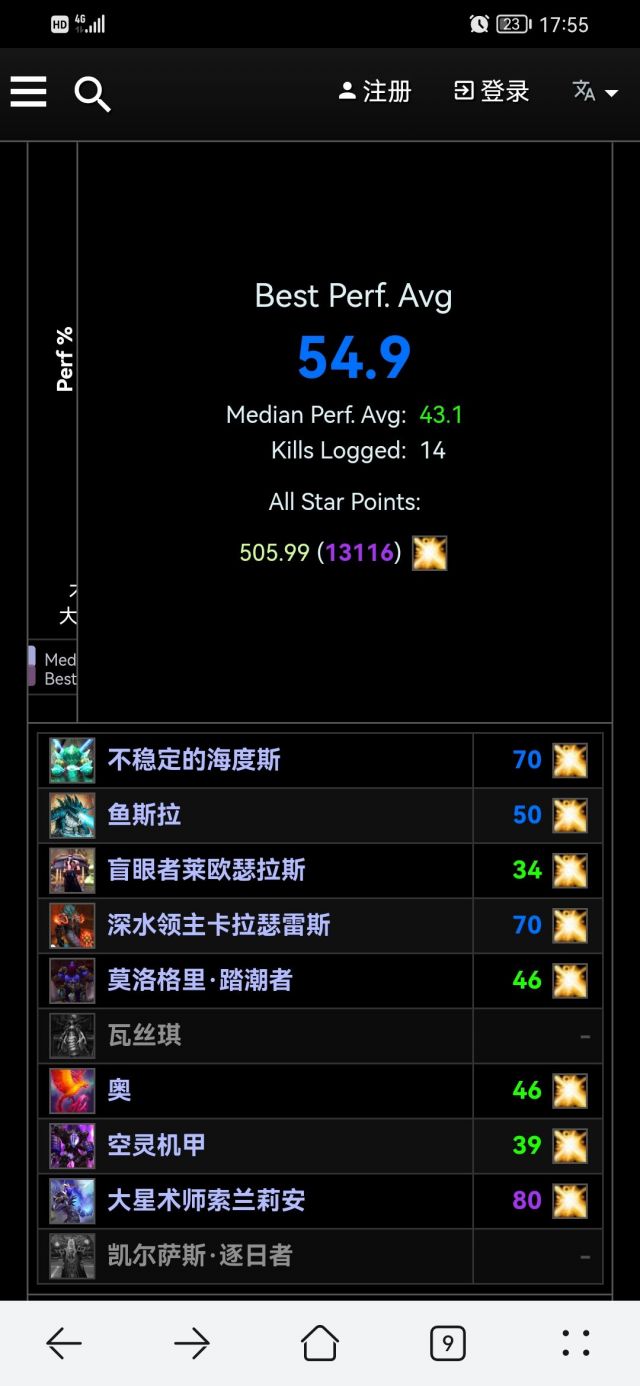Go back to the previous page in the browser
This screenshot has height=1386, width=640.
coord(64,1343)
